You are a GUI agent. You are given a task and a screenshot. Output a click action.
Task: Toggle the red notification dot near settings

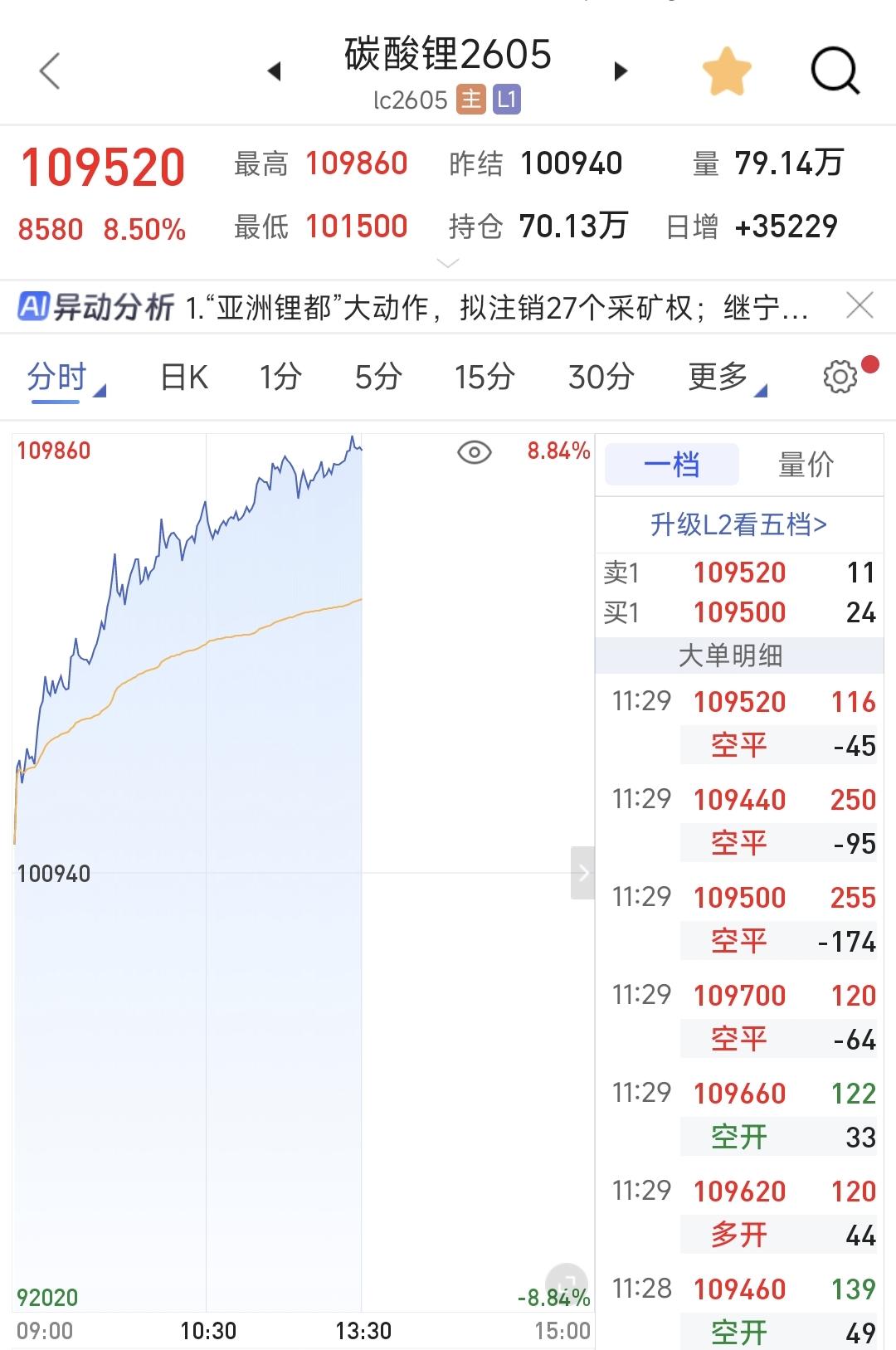point(869,363)
